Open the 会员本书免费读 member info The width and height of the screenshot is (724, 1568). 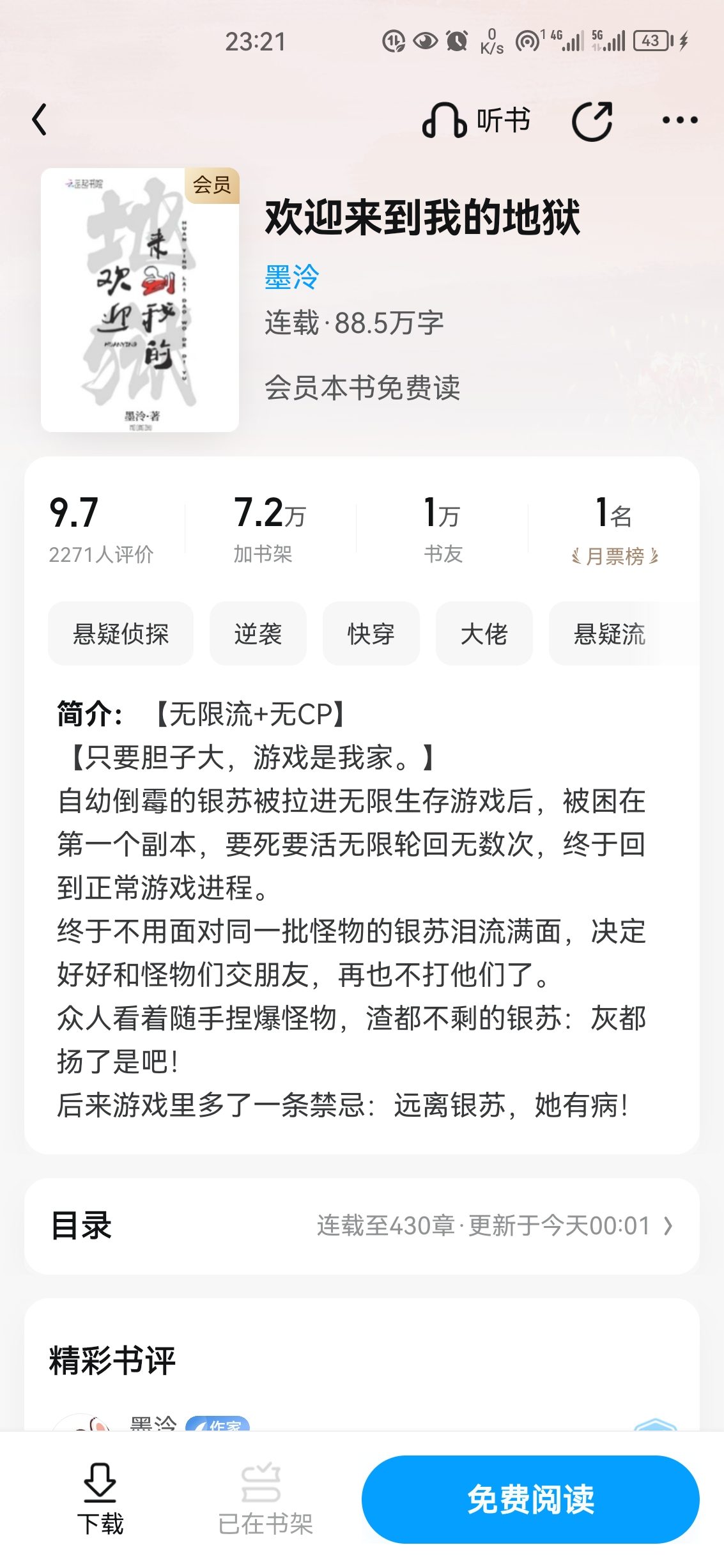pos(362,387)
